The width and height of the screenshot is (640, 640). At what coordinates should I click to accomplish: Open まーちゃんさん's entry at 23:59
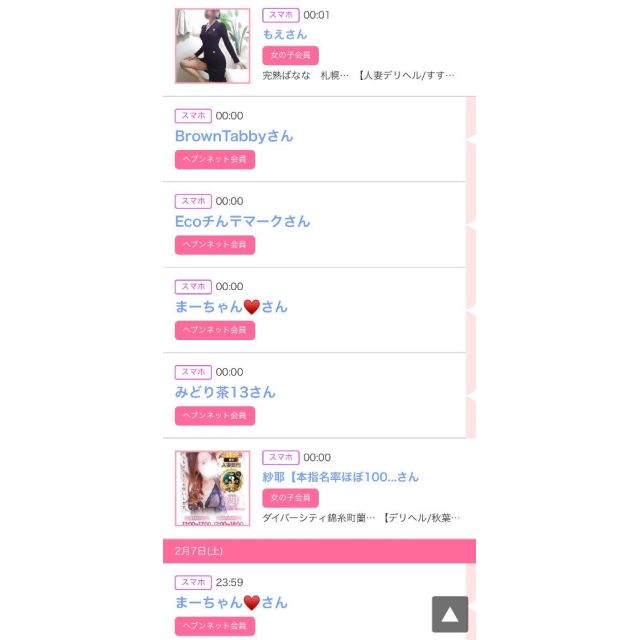click(231, 602)
